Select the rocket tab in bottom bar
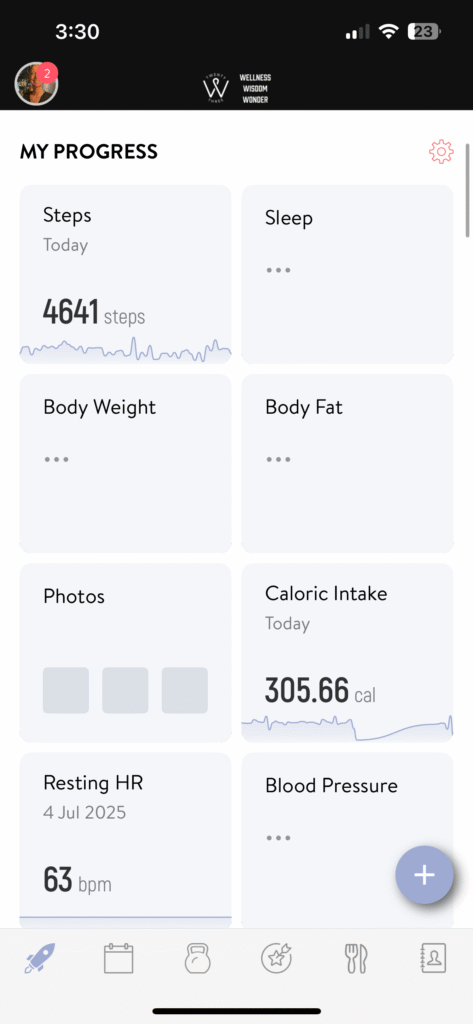This screenshot has width=473, height=1024. coord(40,958)
